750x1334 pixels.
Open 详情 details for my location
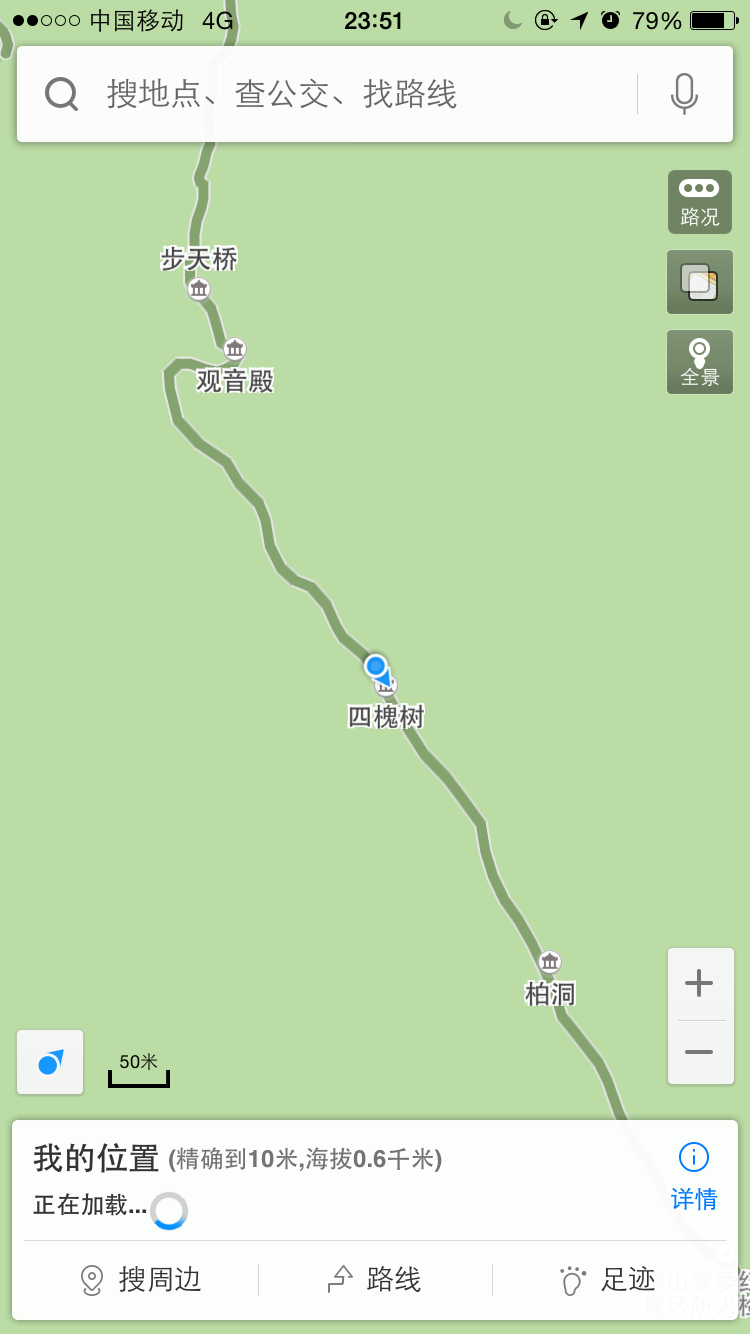click(x=694, y=1178)
